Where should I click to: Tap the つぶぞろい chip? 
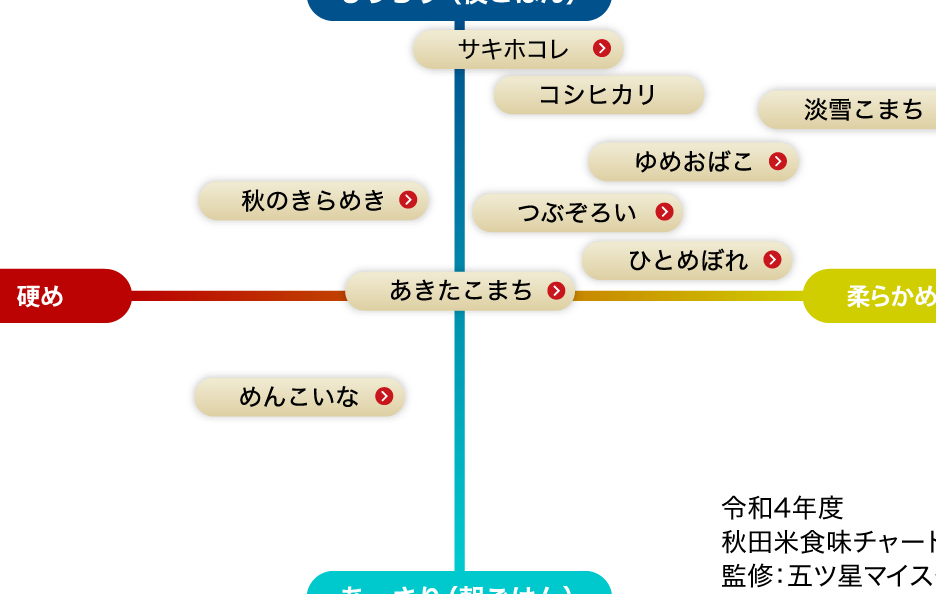pyautogui.click(x=577, y=213)
